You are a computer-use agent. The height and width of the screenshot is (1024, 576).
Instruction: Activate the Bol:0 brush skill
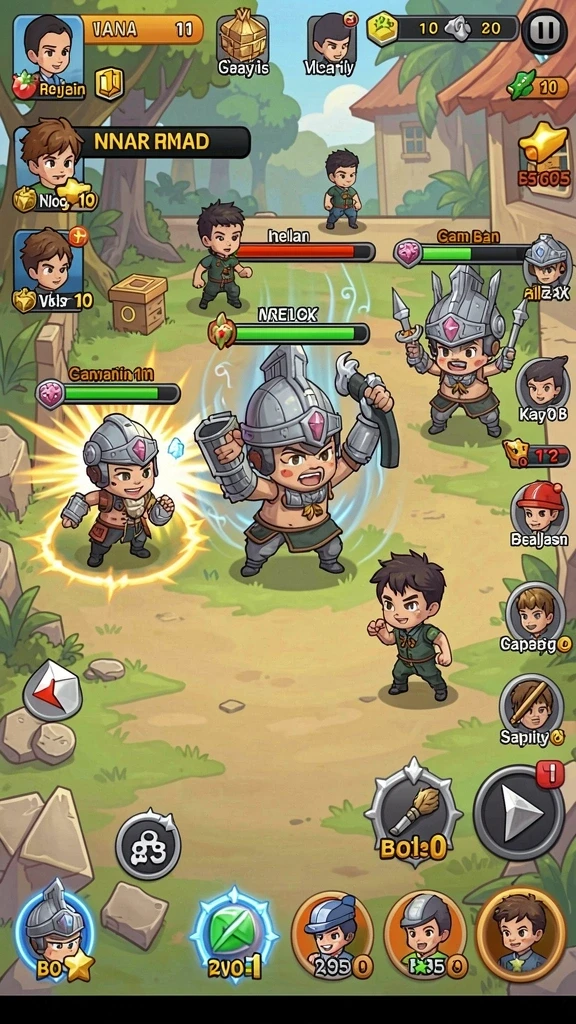tap(413, 812)
